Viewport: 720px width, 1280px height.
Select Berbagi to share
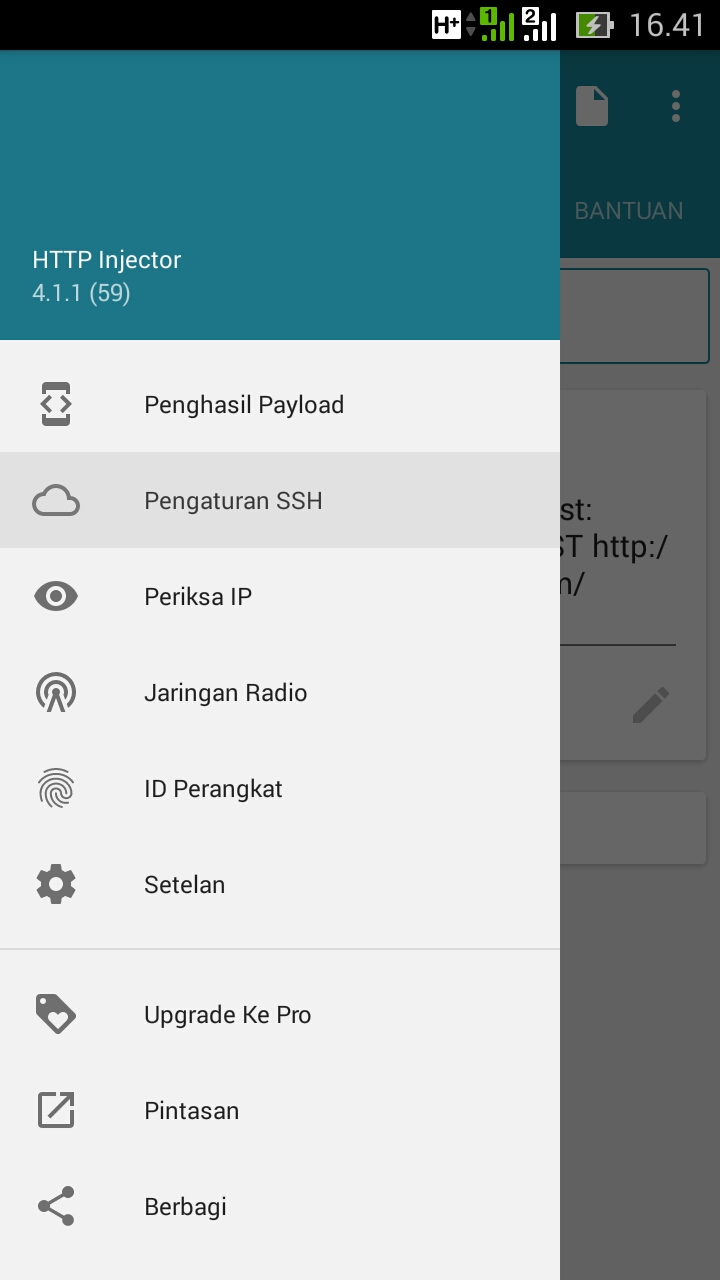(x=185, y=1207)
